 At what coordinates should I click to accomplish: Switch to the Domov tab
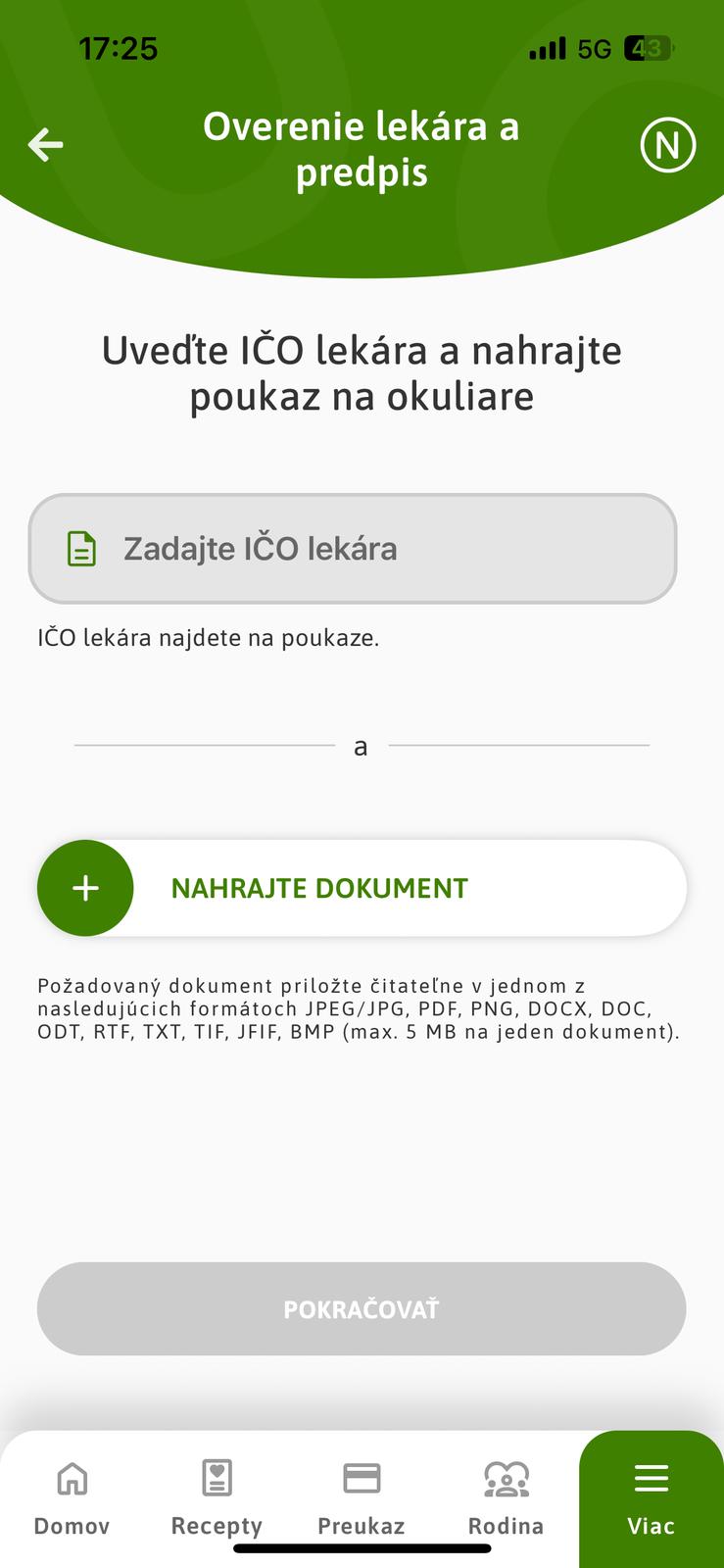point(72,1497)
